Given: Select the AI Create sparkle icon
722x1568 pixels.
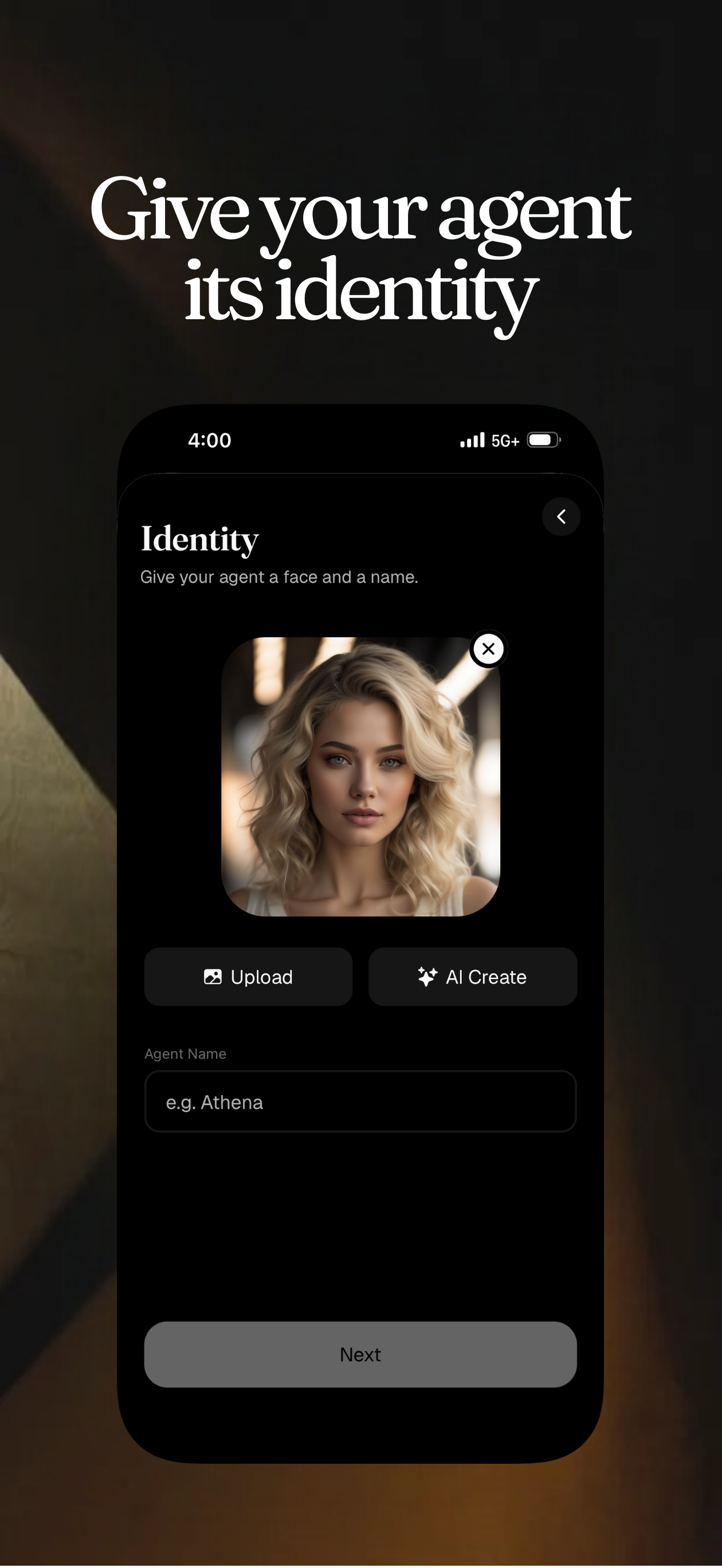Looking at the screenshot, I should click(x=427, y=977).
